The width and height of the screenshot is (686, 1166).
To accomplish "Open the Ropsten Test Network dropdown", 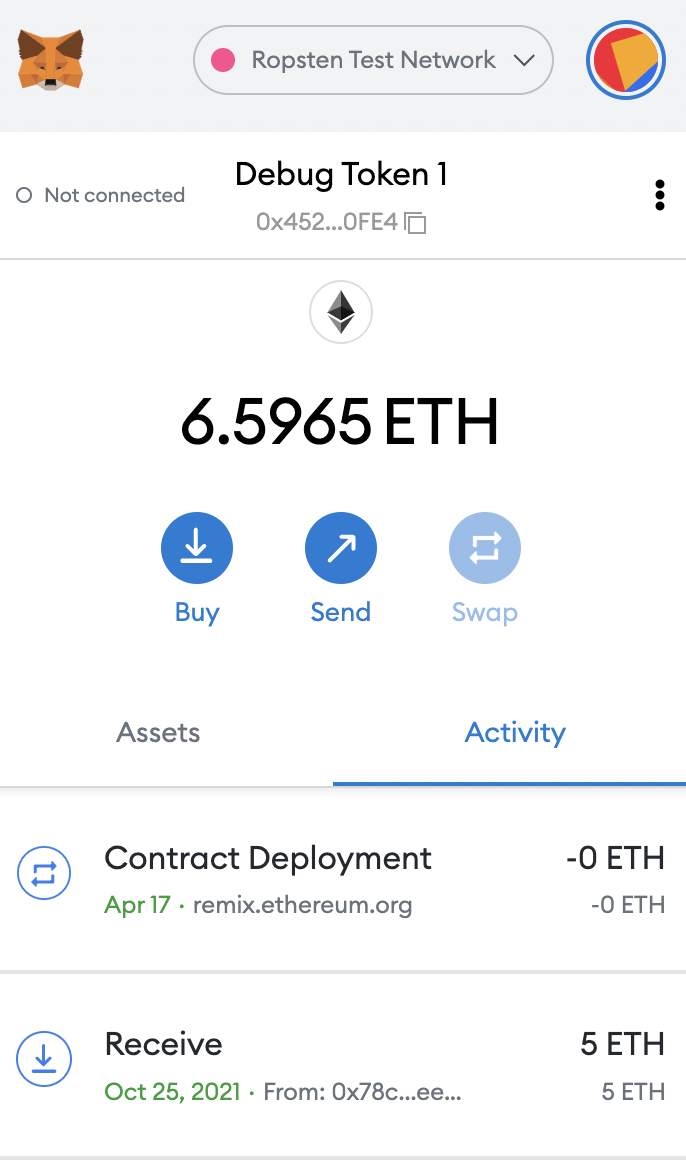I will 373,60.
